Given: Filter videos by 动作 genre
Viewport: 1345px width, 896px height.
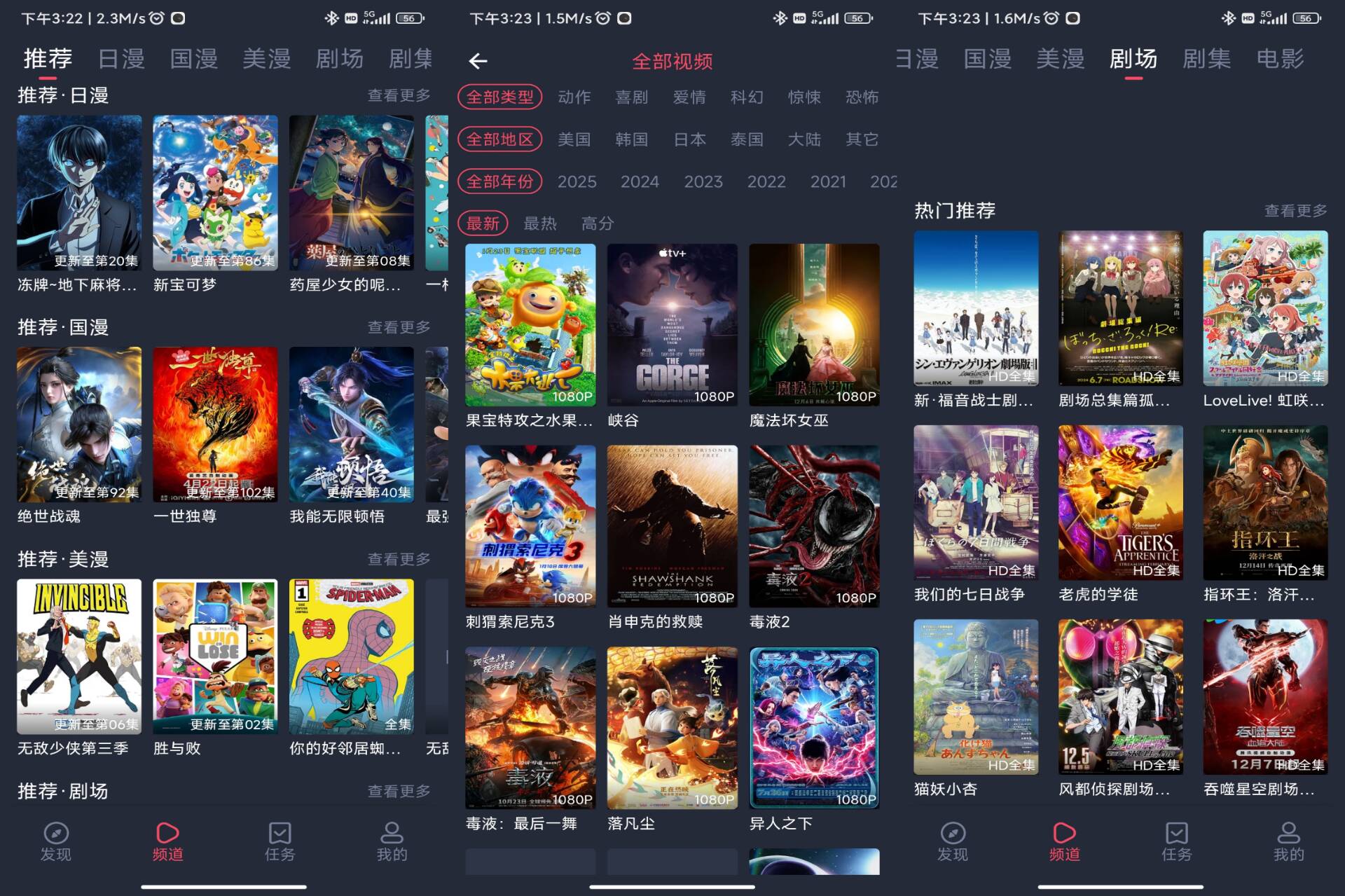Looking at the screenshot, I should coord(574,97).
